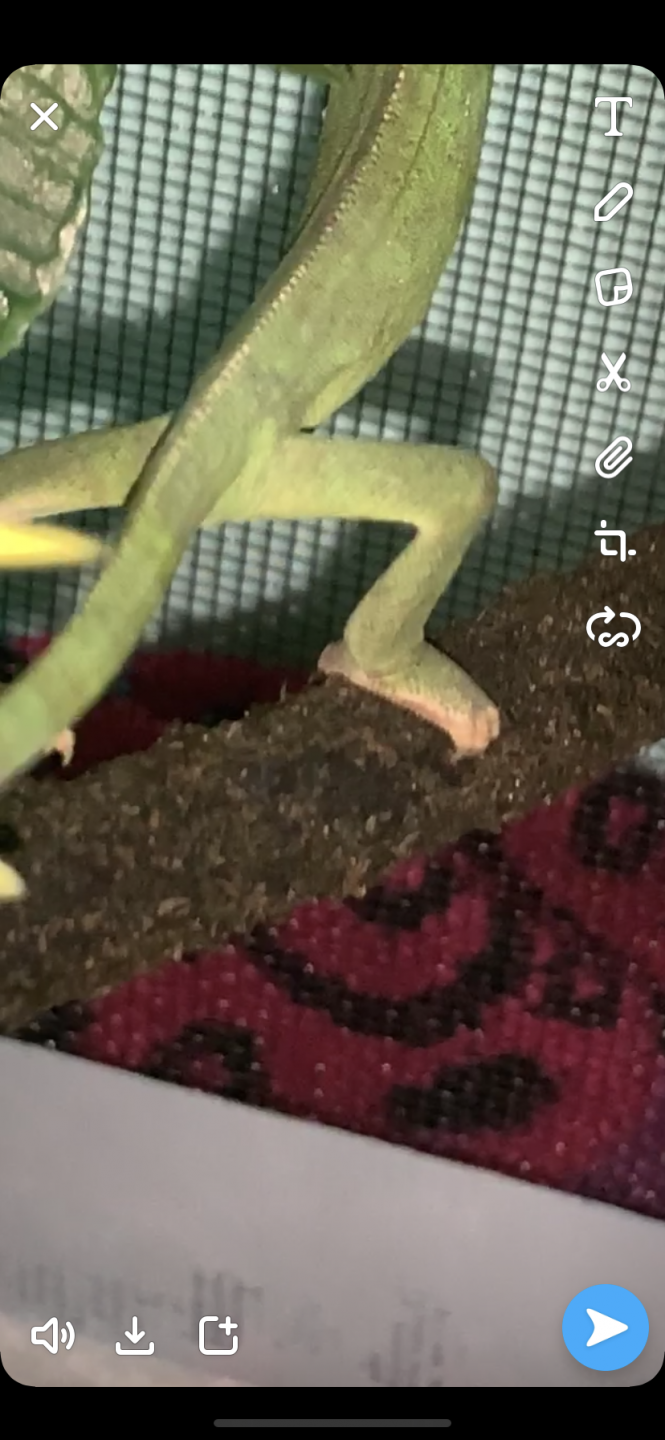Viewport: 665px width, 1440px height.
Task: Save snap with the download icon
Action: point(135,1336)
